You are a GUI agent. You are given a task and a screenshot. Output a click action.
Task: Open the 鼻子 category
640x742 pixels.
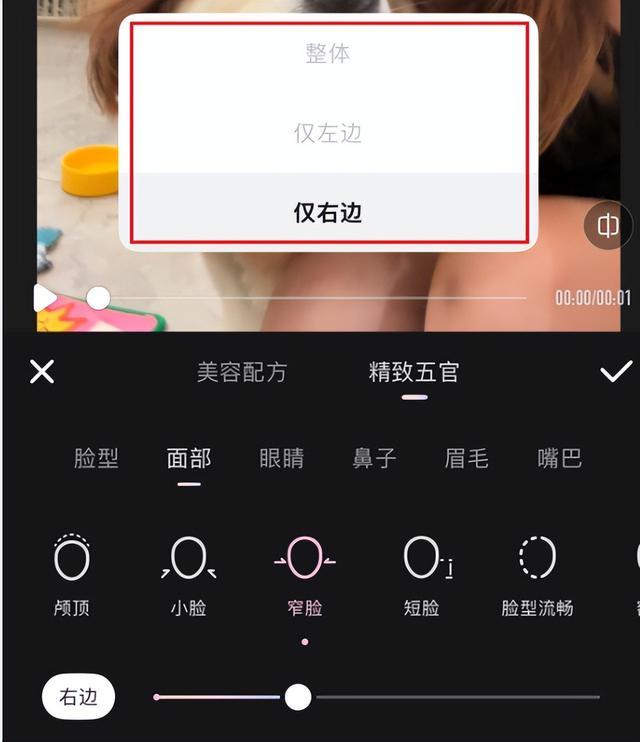pyautogui.click(x=375, y=459)
